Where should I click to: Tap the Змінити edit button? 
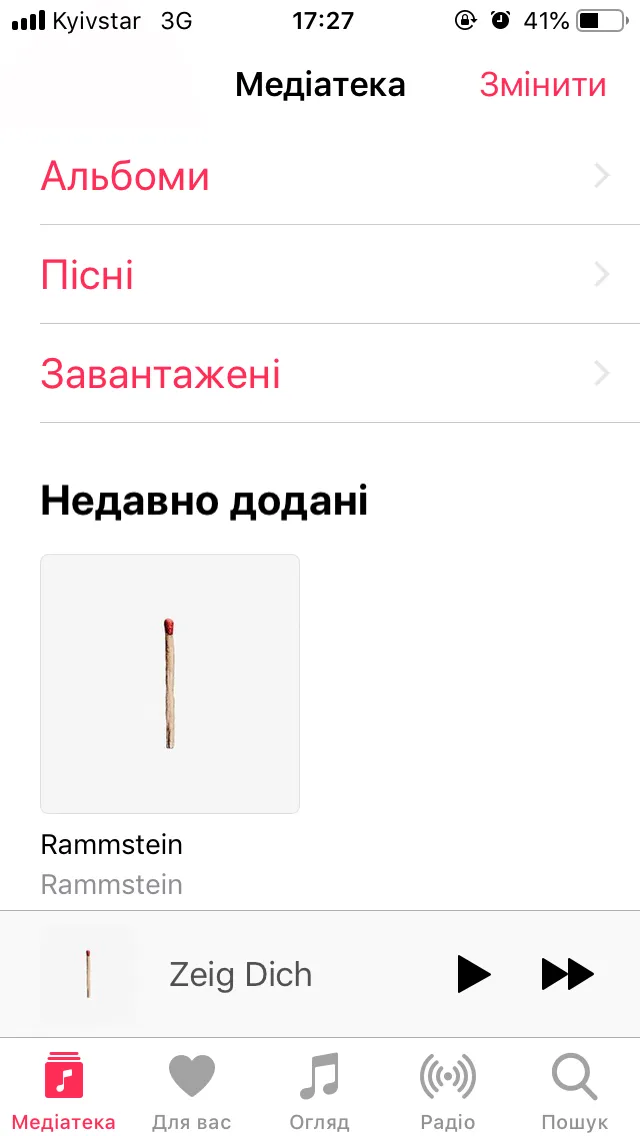coord(542,85)
